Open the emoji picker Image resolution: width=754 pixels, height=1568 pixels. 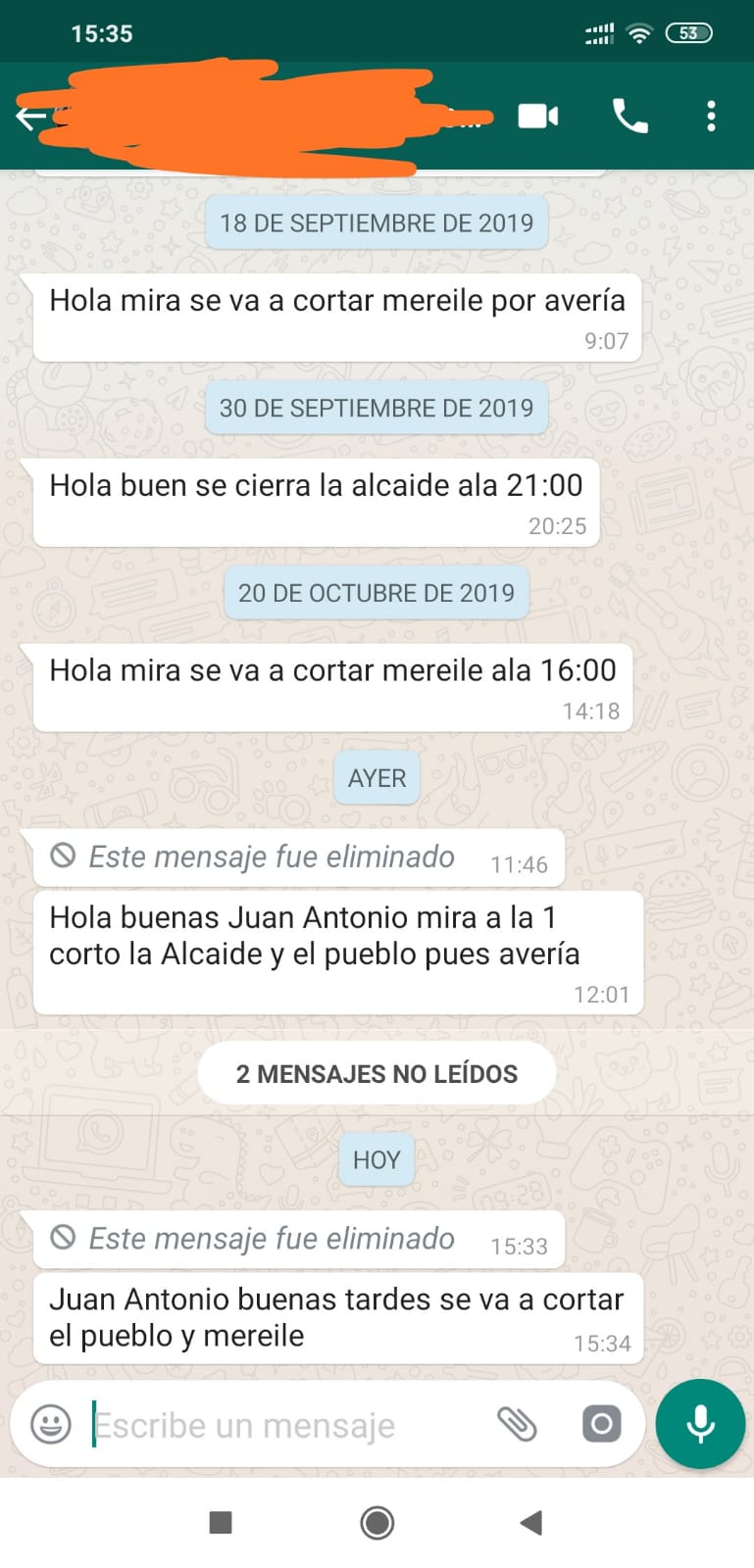(x=51, y=1424)
